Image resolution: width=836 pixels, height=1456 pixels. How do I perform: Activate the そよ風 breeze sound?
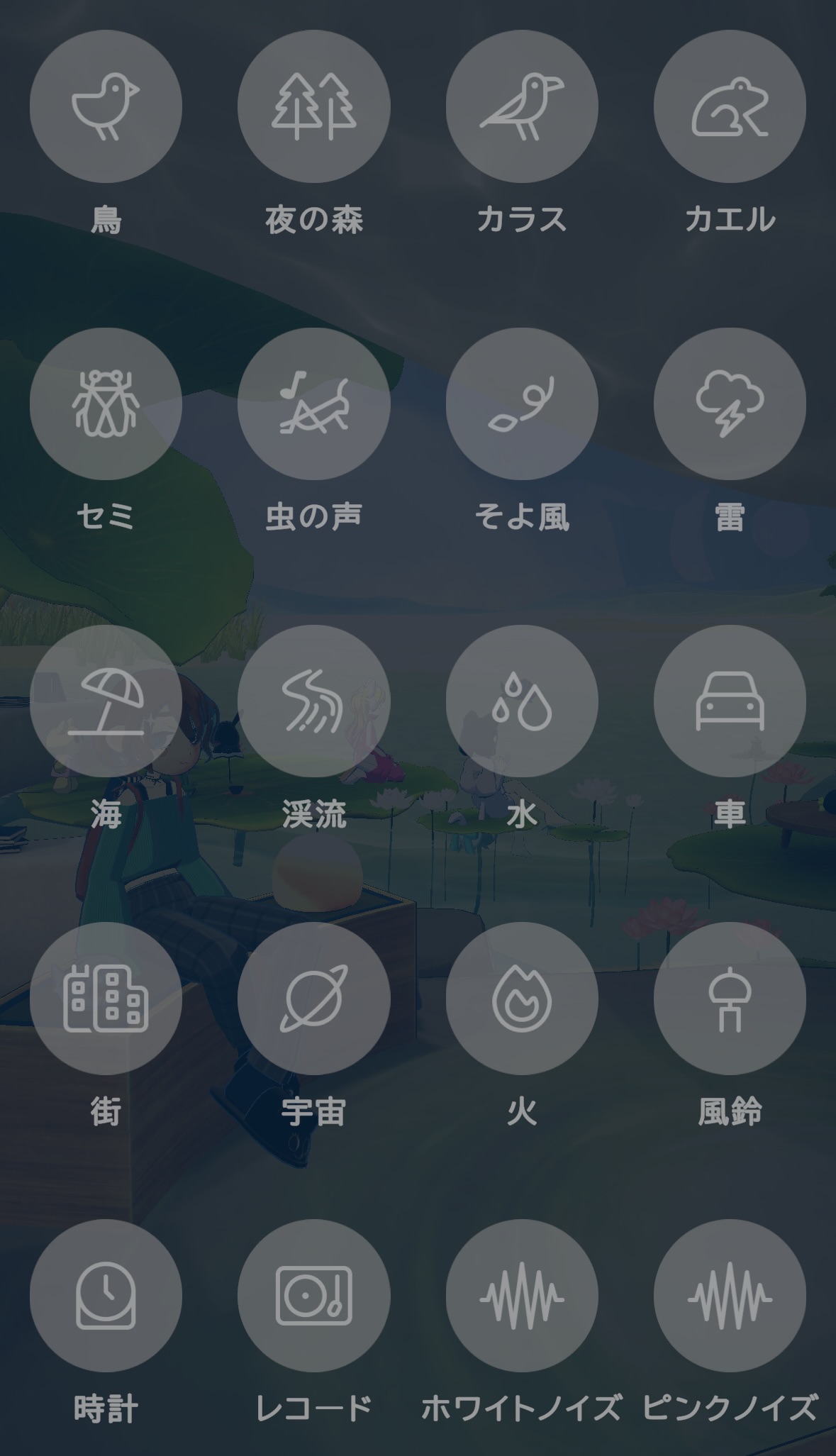pyautogui.click(x=522, y=404)
